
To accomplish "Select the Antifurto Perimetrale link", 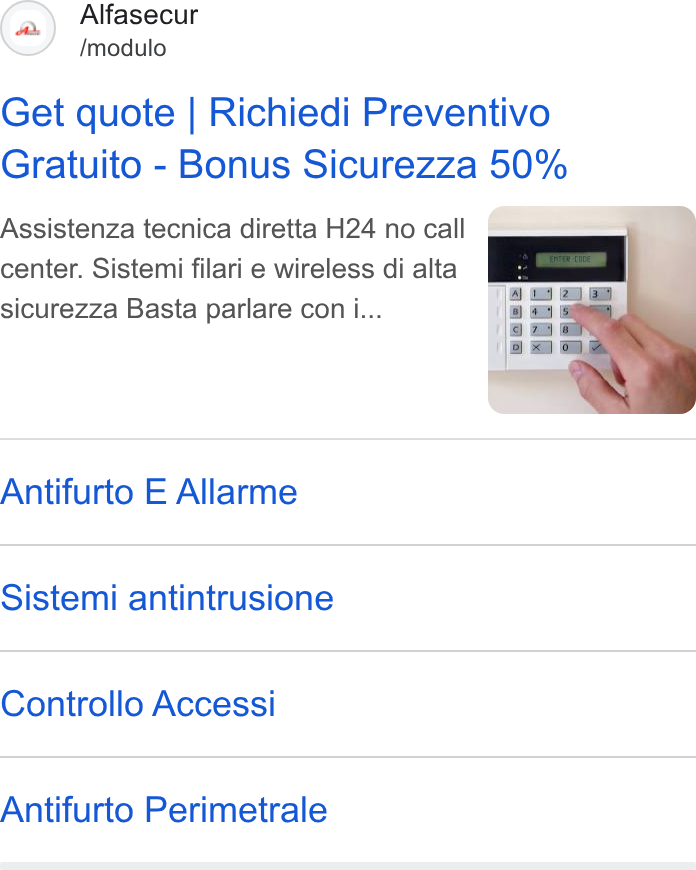I will pos(164,810).
